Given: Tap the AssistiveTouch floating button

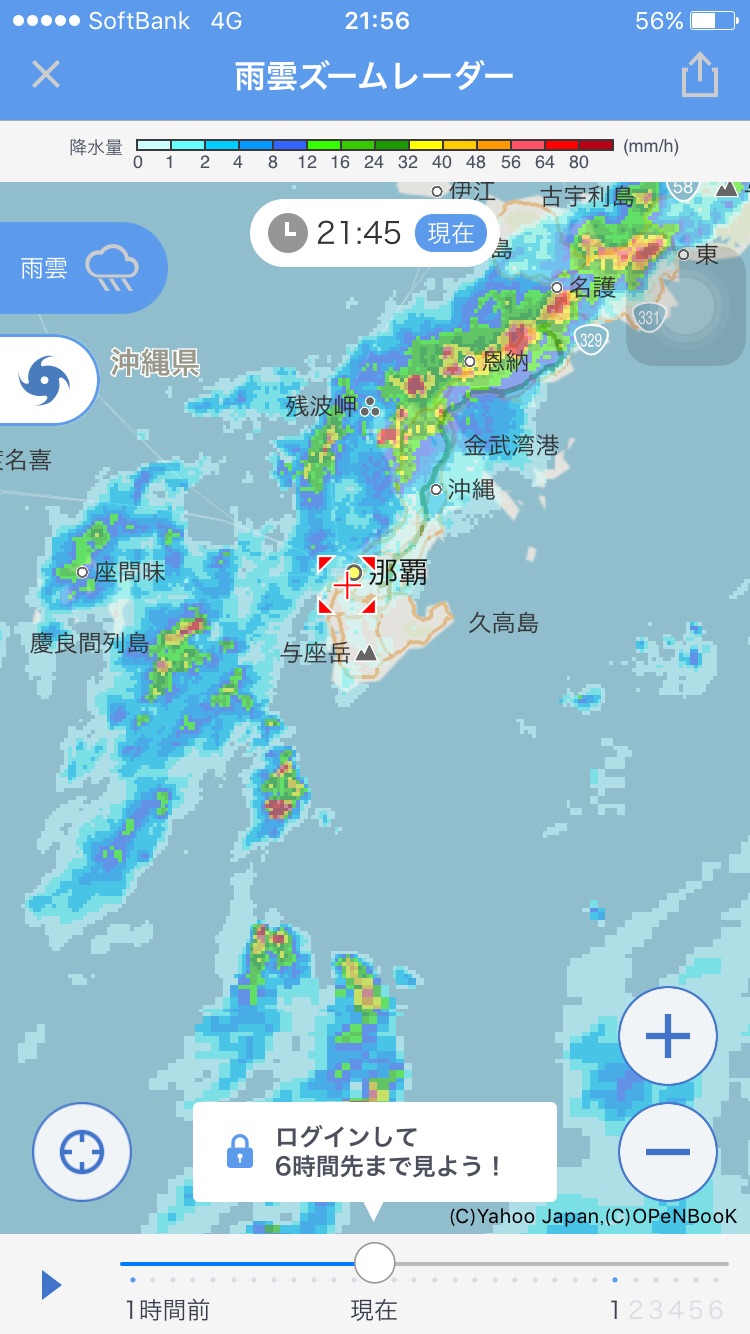Looking at the screenshot, I should [686, 308].
